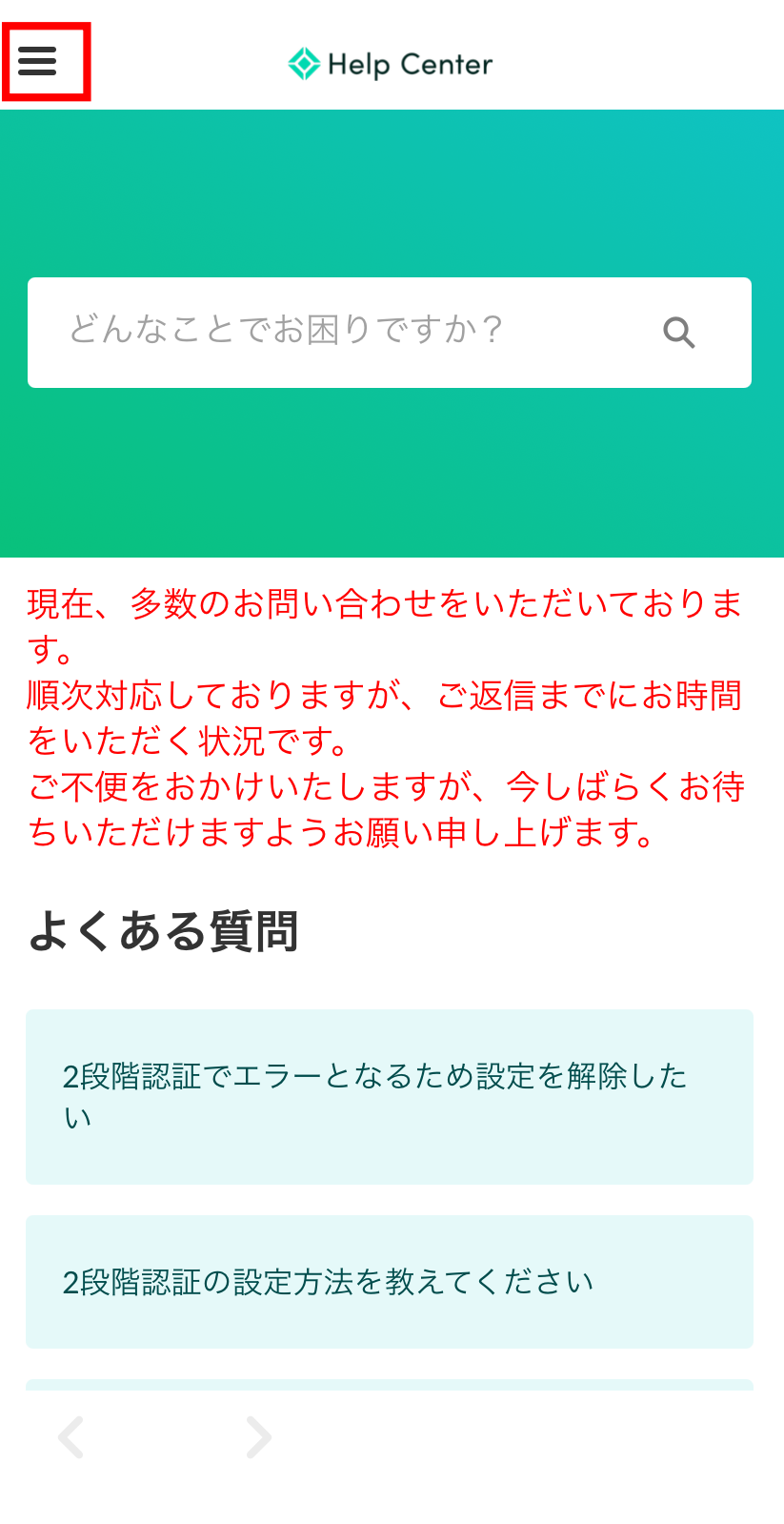Open 2段階認証の設定方法を教えてください
Screen dimensions: 784x1524
coord(390,1282)
